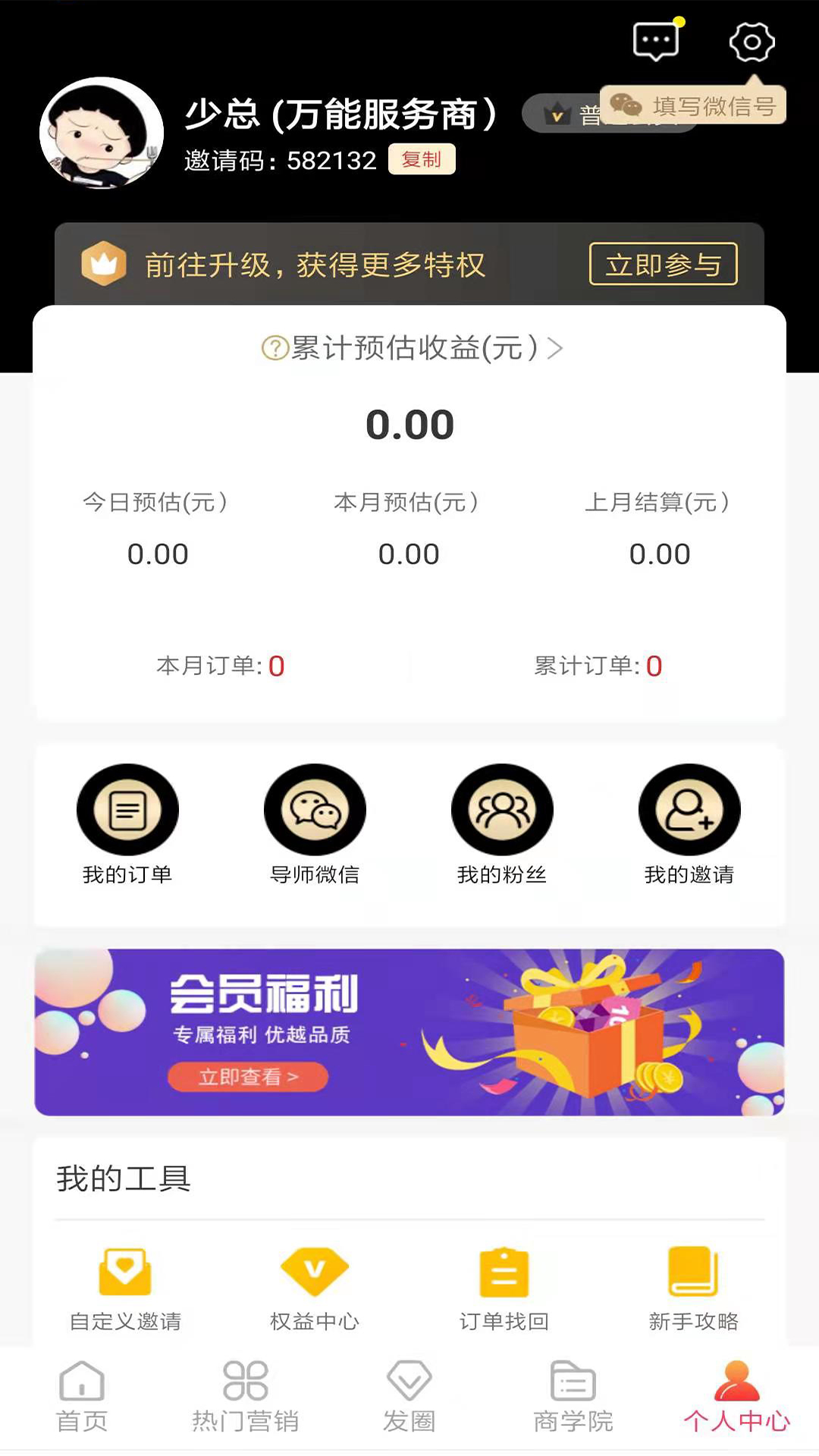
Task: Expand earnings details via the right arrow
Action: coord(557,350)
